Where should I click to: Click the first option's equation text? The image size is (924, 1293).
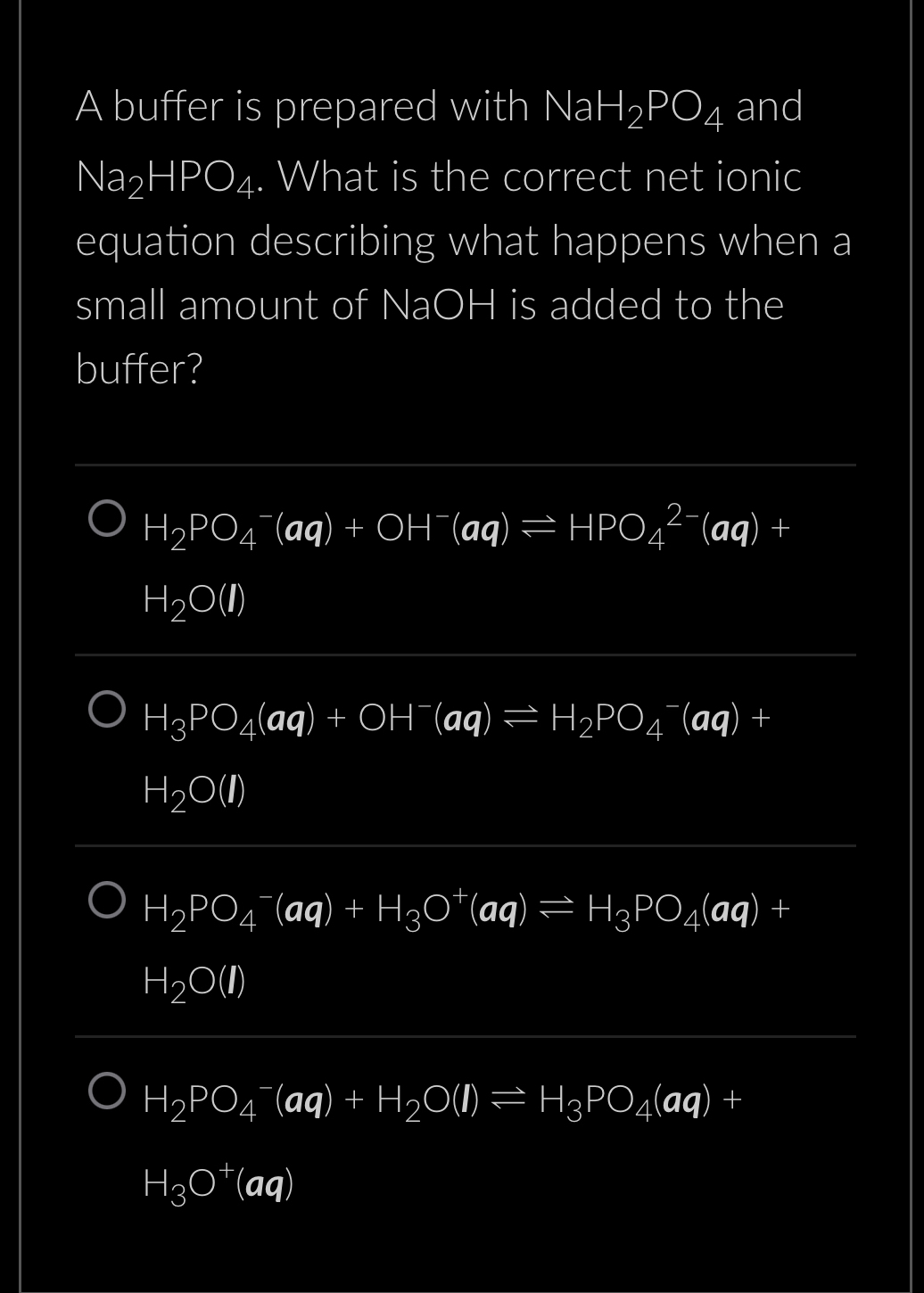(464, 526)
